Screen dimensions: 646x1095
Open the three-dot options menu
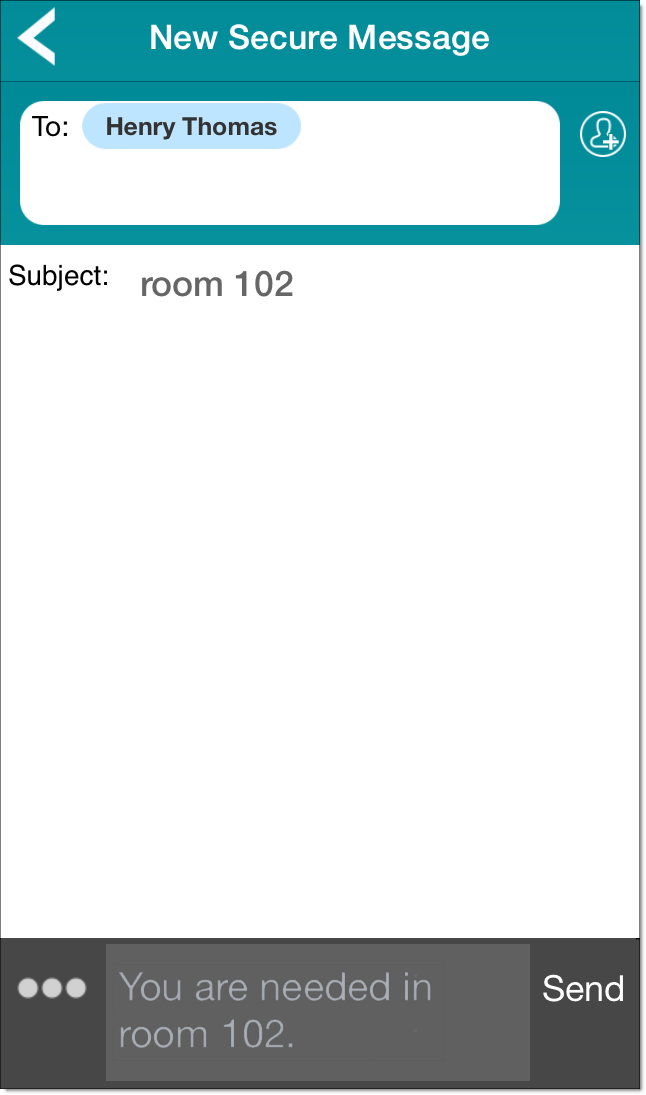52,989
